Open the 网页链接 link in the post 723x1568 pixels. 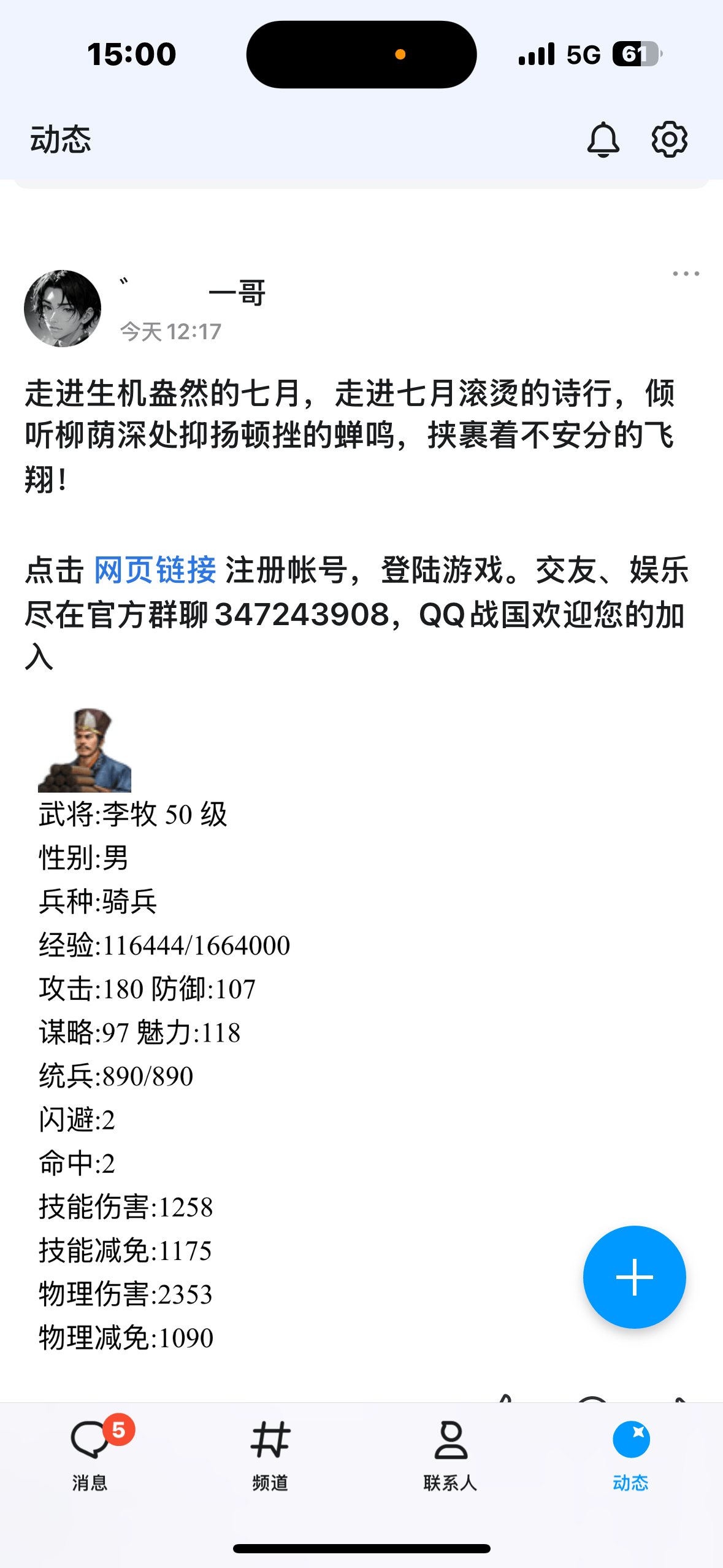(155, 570)
